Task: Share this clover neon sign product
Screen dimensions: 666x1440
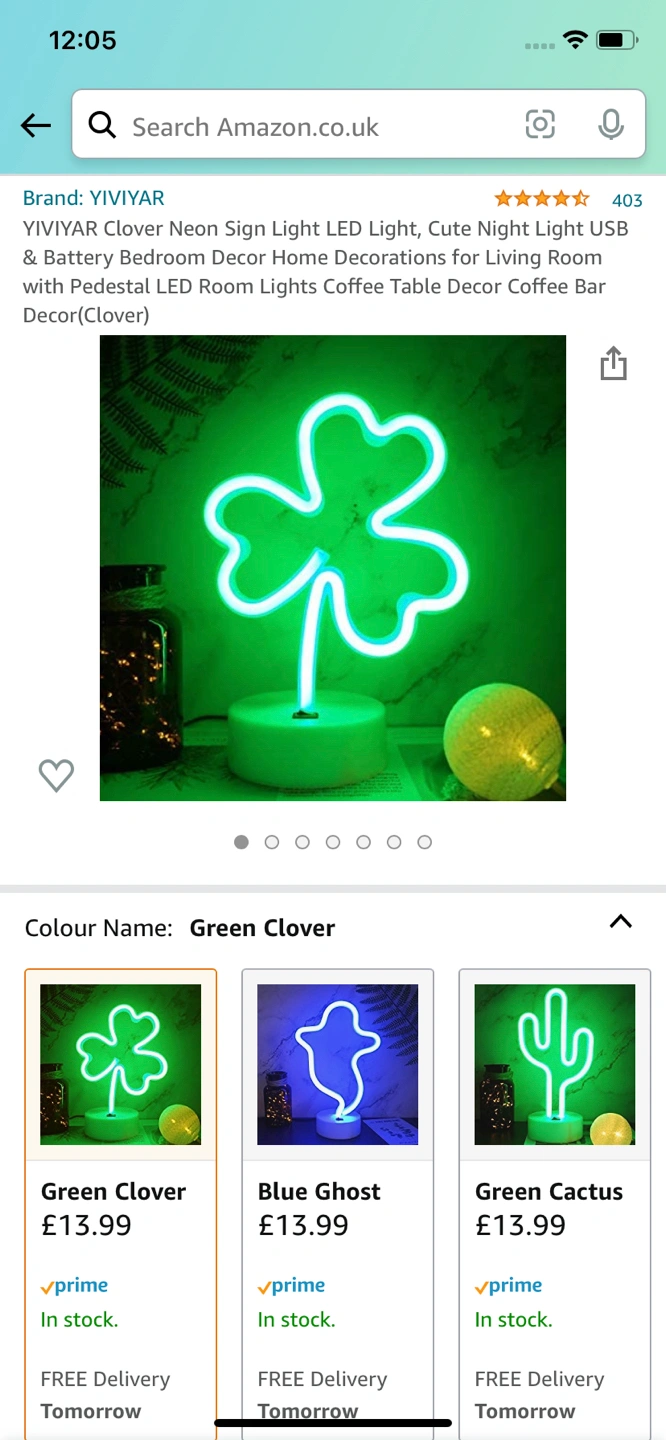Action: (x=613, y=364)
